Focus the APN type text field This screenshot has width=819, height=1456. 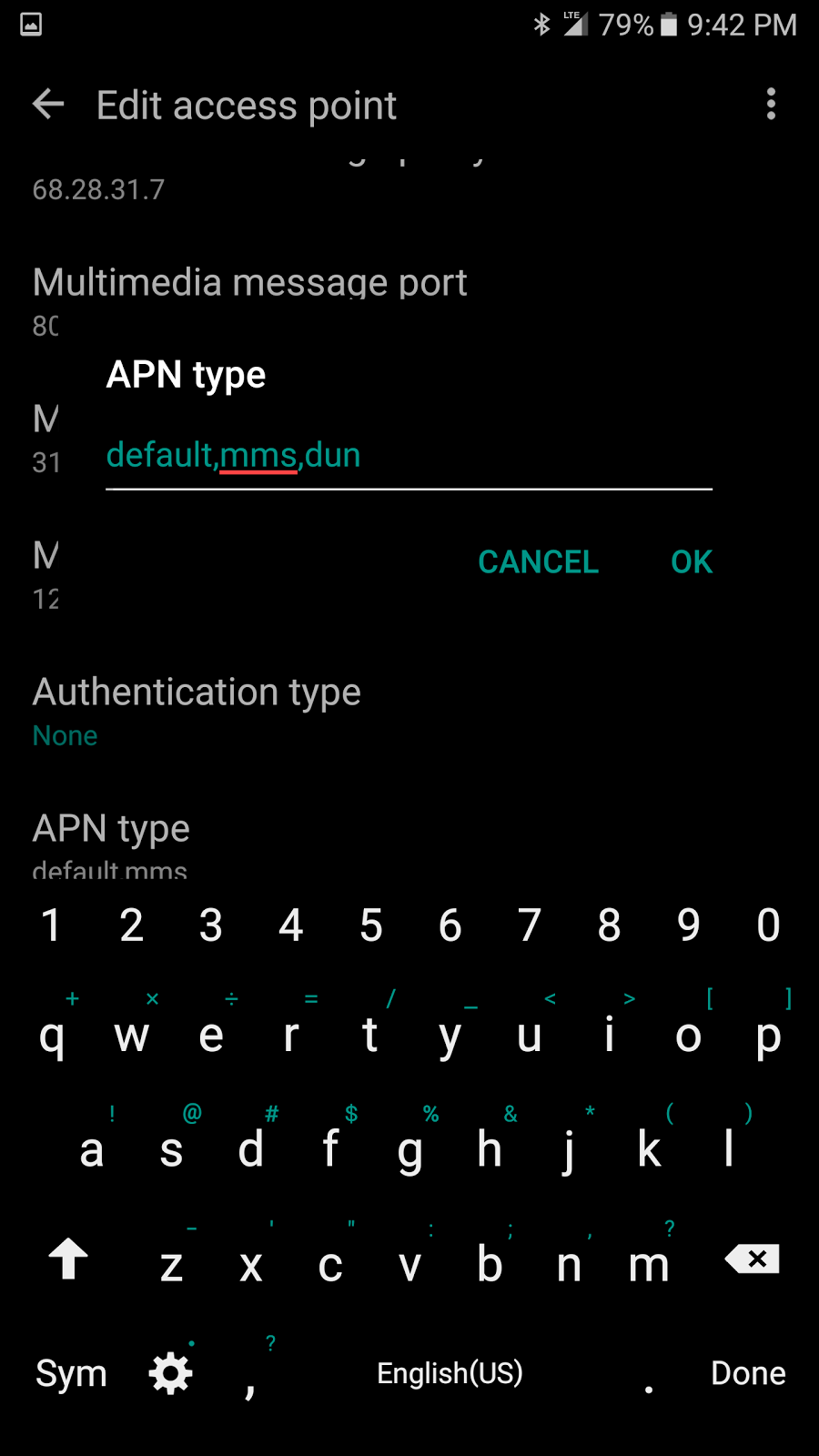coord(408,456)
